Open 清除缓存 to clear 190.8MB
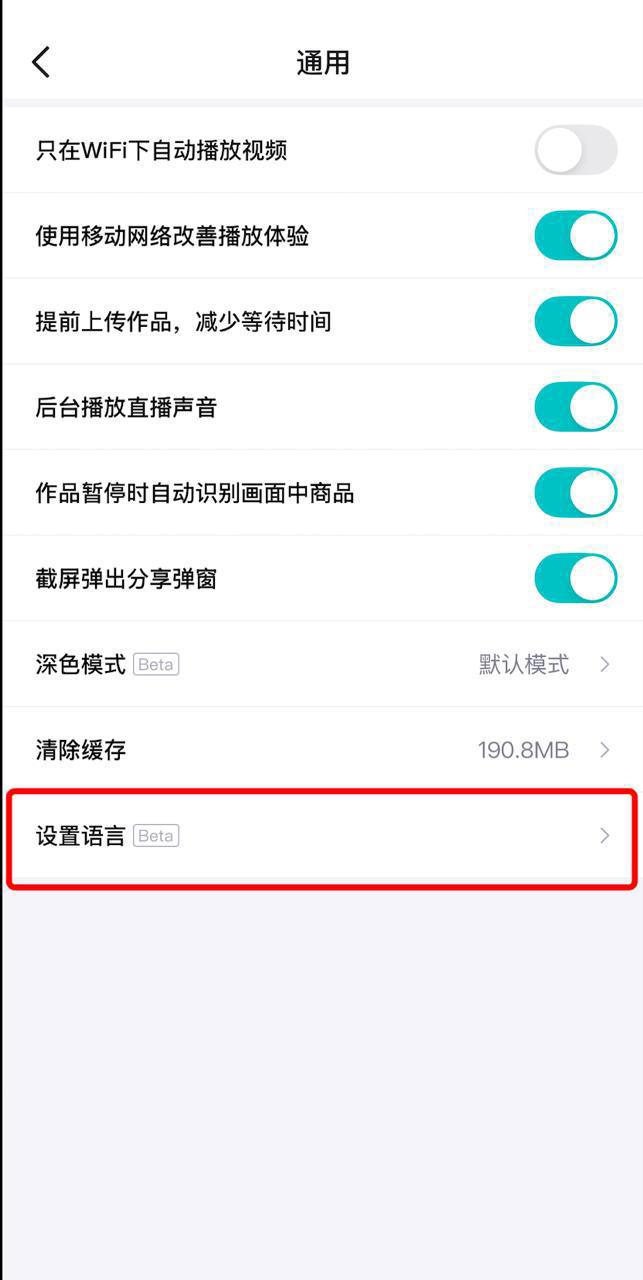This screenshot has height=1280, width=643. pyautogui.click(x=321, y=750)
